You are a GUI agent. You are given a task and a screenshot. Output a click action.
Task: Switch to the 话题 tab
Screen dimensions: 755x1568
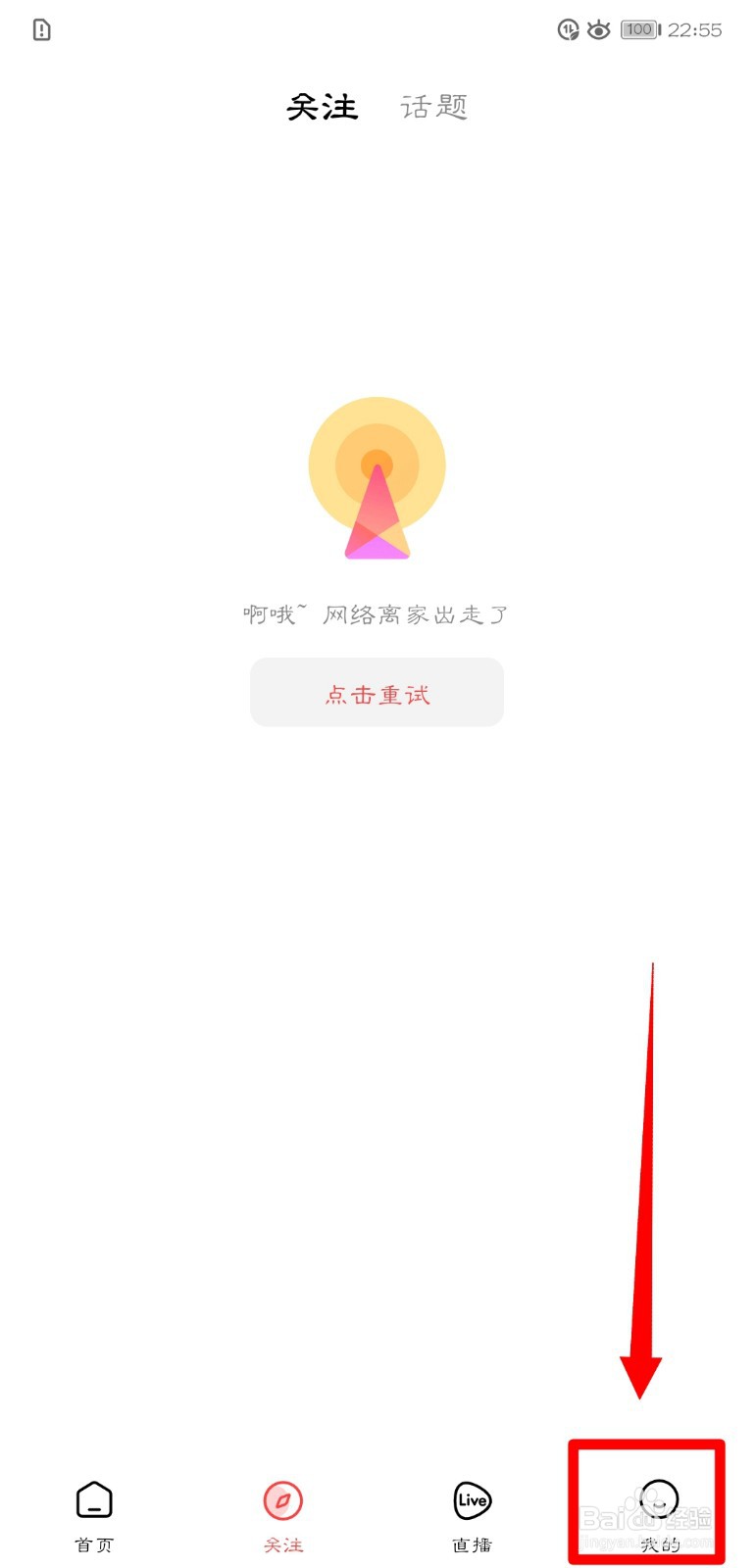tap(432, 106)
